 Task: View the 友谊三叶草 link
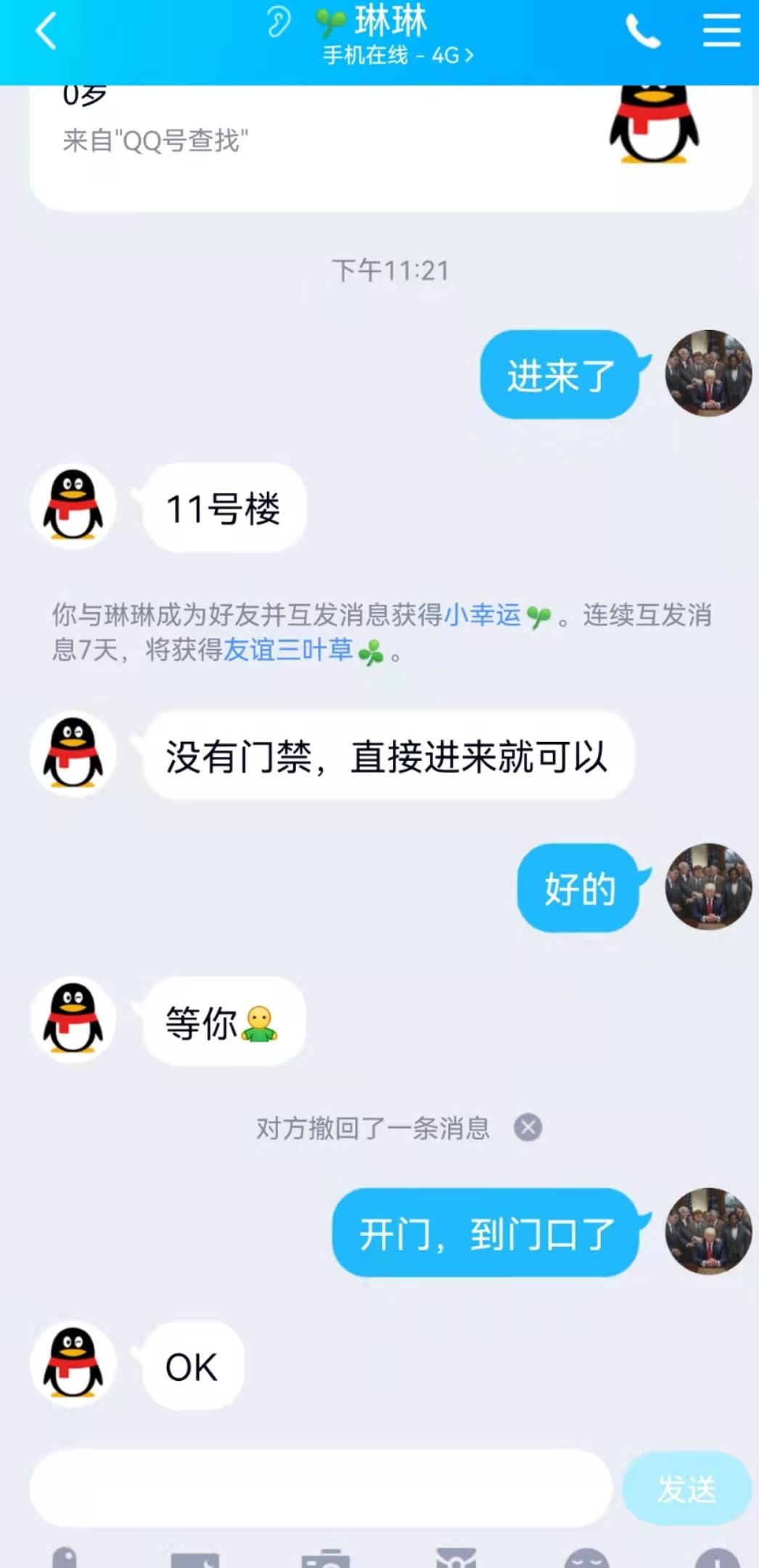point(289,650)
